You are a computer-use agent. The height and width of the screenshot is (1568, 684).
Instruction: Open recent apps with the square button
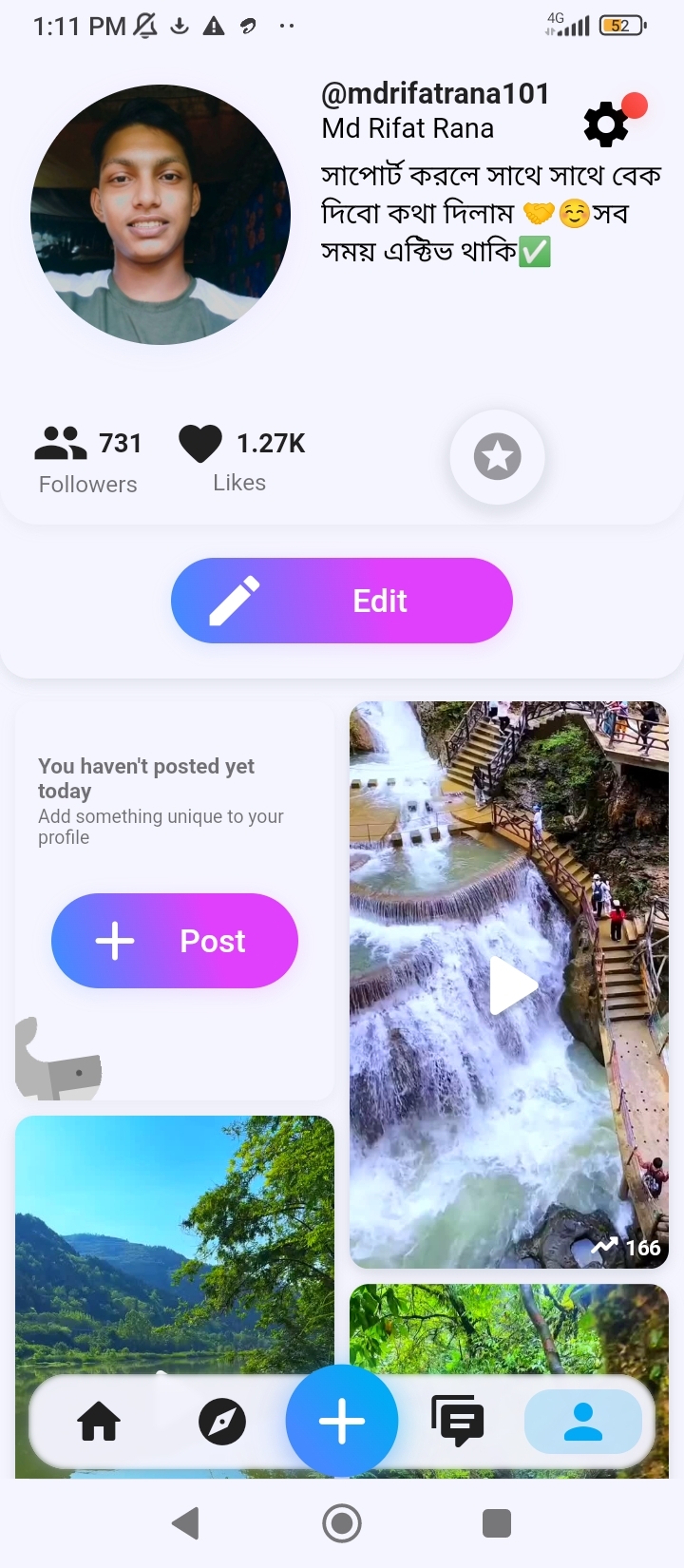point(497,1523)
